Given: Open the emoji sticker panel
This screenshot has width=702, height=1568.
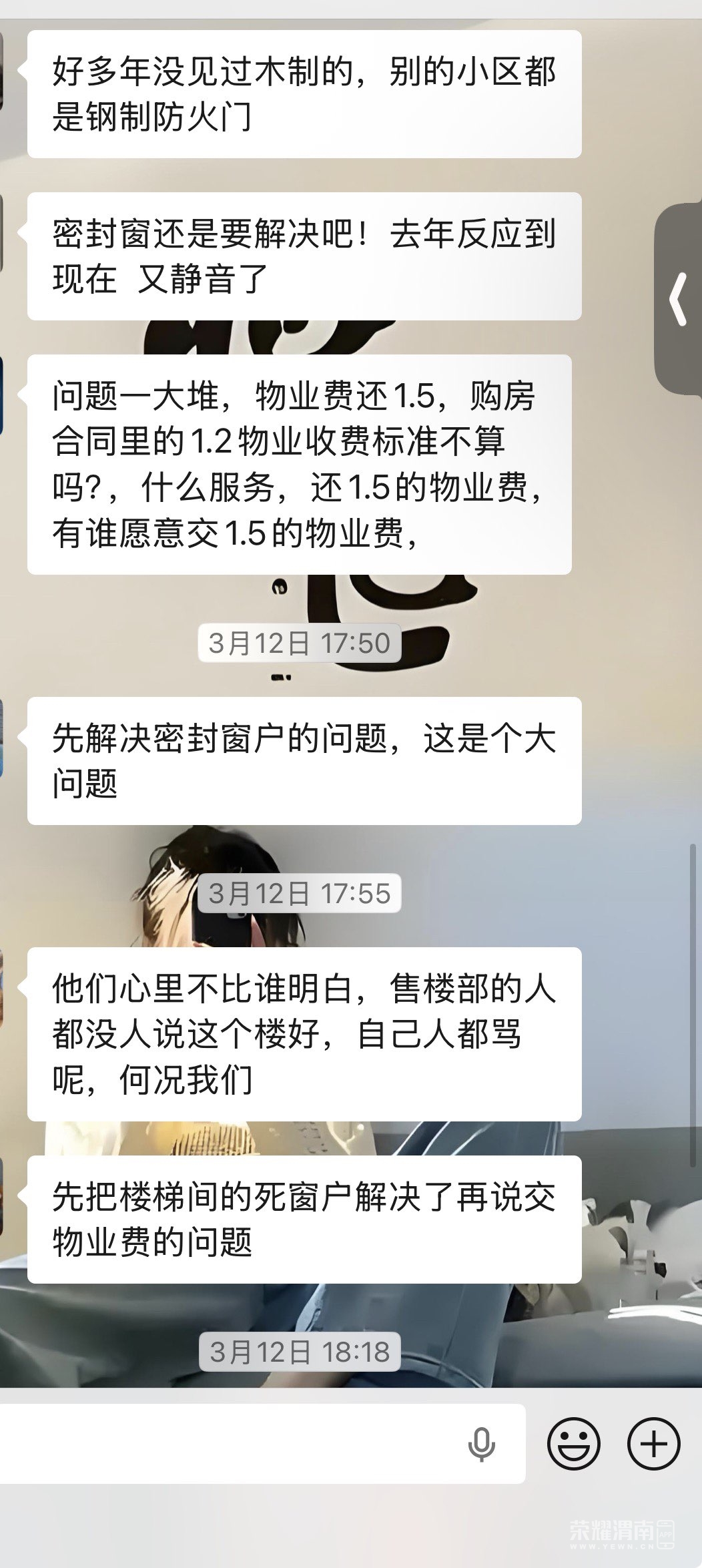Looking at the screenshot, I should pyautogui.click(x=573, y=1444).
